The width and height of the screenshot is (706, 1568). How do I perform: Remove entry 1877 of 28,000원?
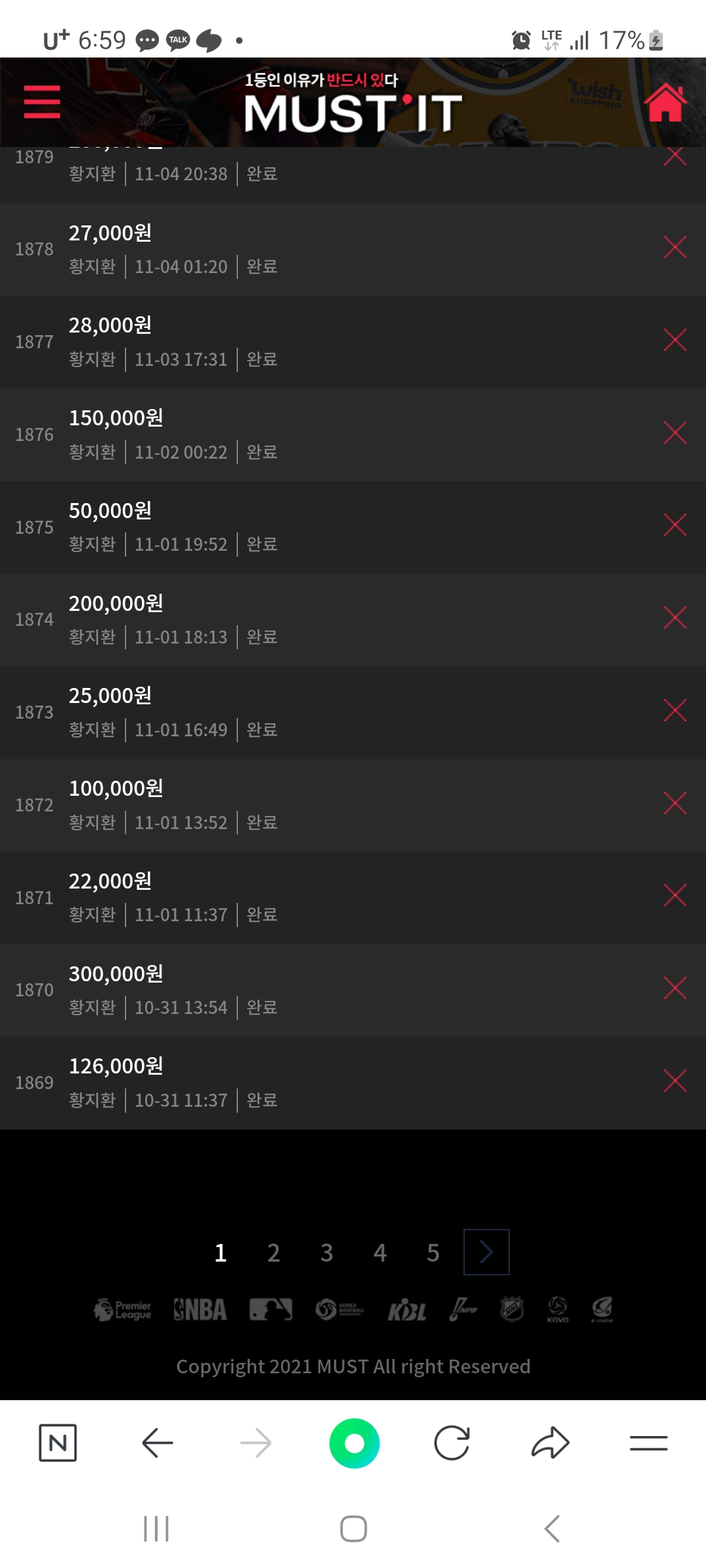pyautogui.click(x=675, y=340)
